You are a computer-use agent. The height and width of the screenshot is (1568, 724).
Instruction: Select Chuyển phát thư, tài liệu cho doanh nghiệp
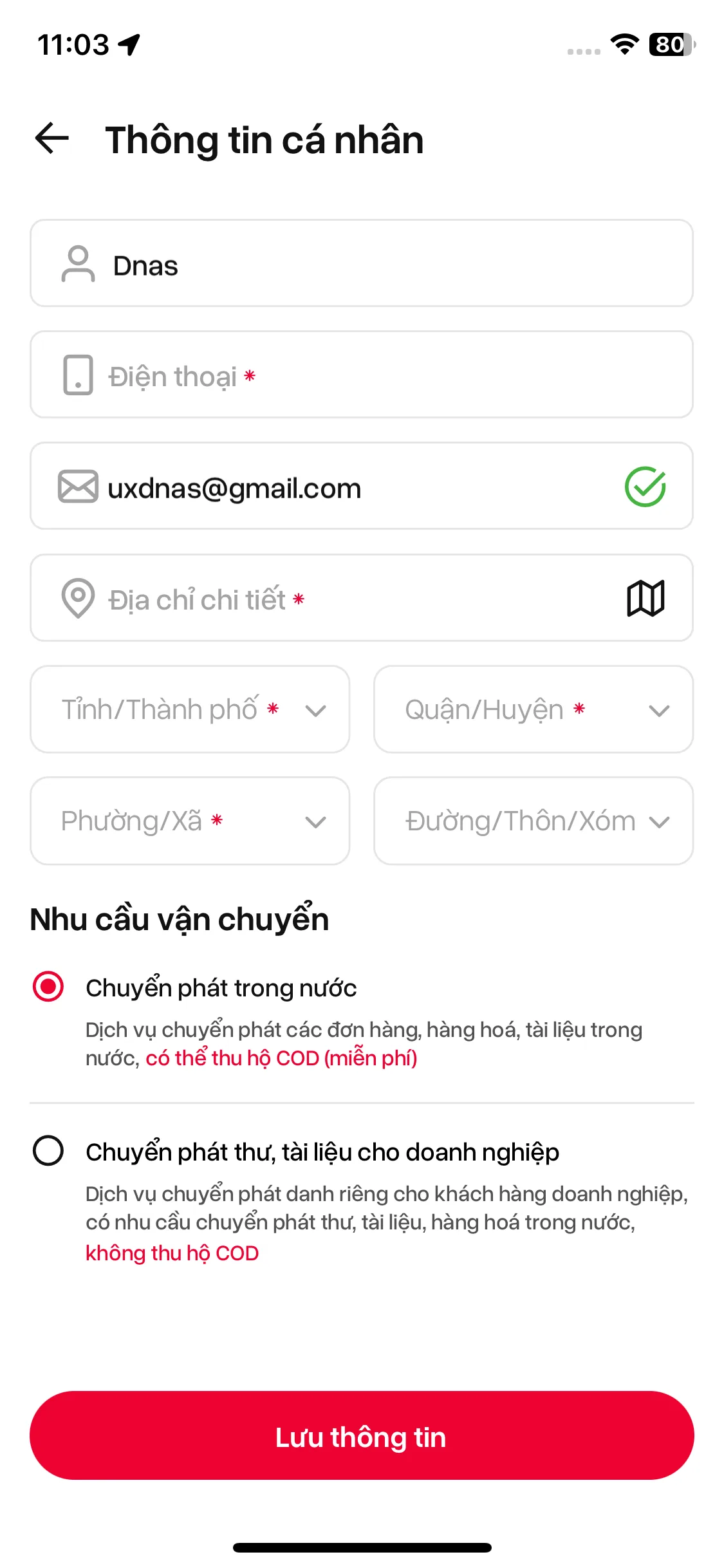pos(48,1151)
